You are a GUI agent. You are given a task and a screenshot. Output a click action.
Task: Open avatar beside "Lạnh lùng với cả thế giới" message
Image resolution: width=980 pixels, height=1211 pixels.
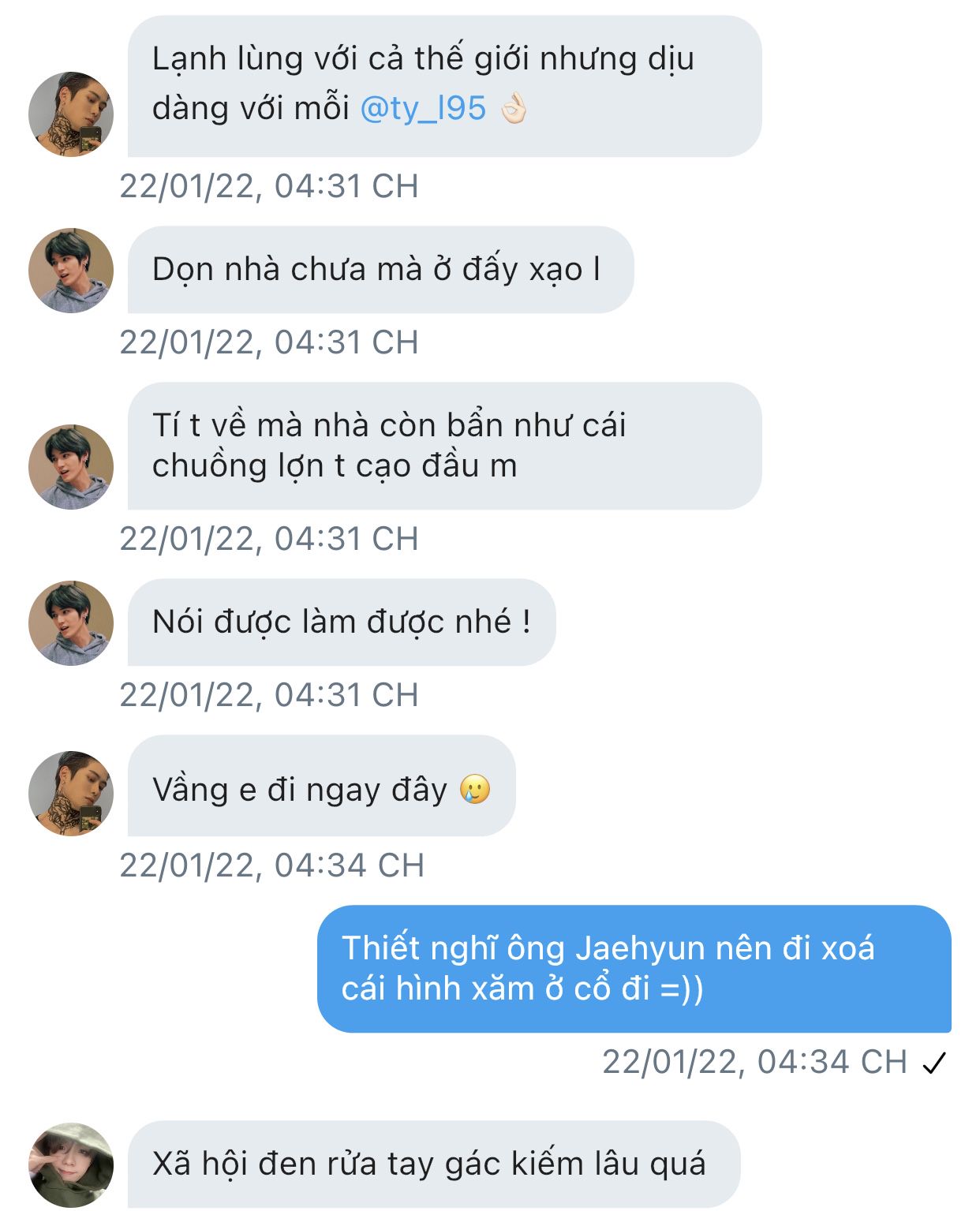tap(71, 114)
